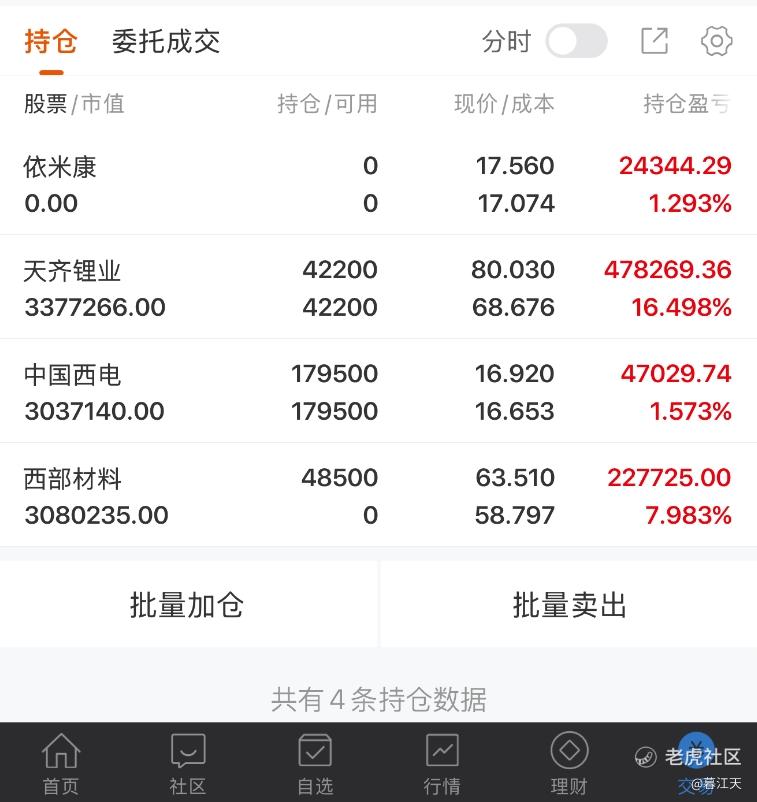Open the 天齐锂业 position row

pyautogui.click(x=378, y=288)
